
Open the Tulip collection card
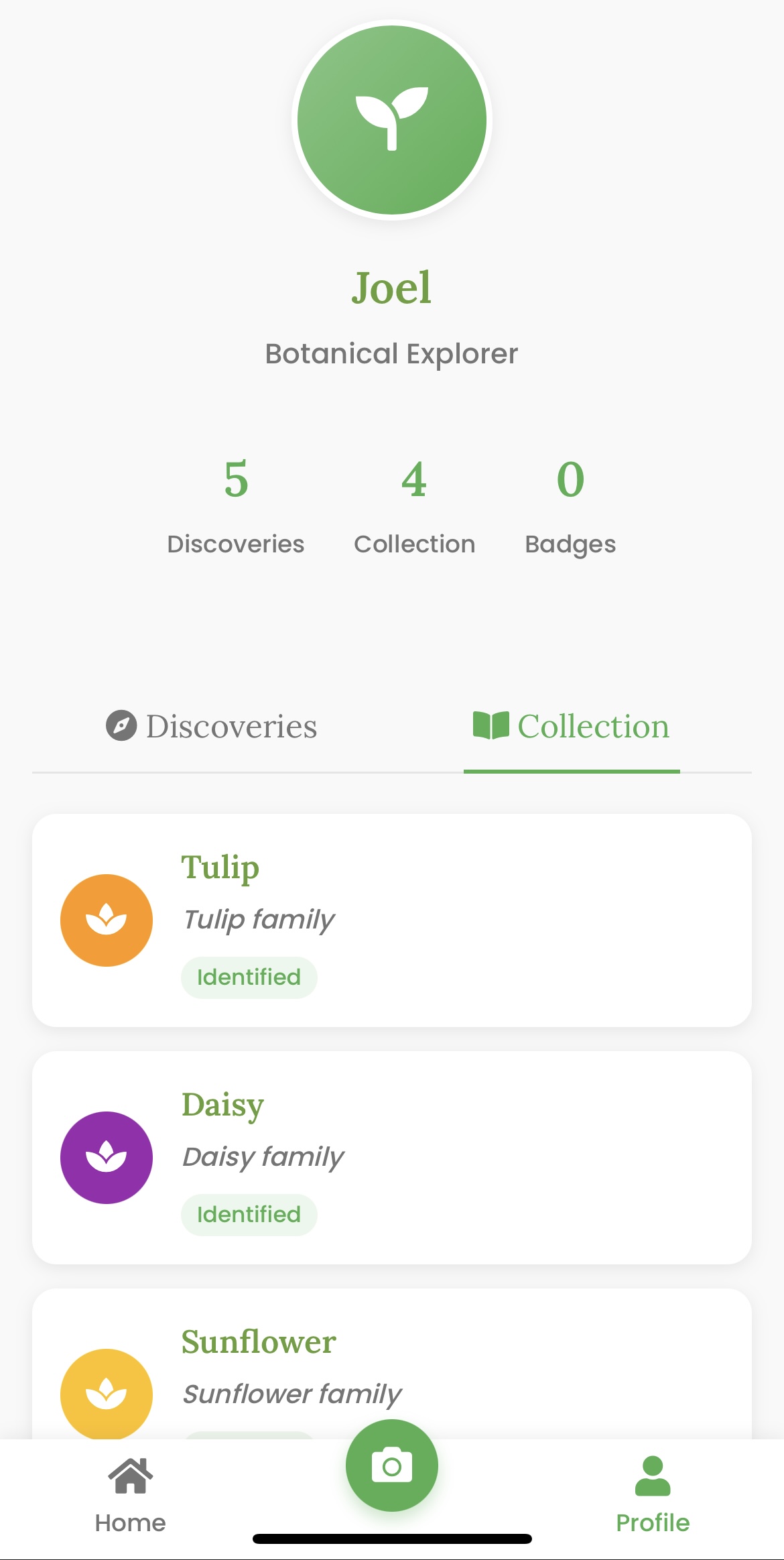click(392, 920)
